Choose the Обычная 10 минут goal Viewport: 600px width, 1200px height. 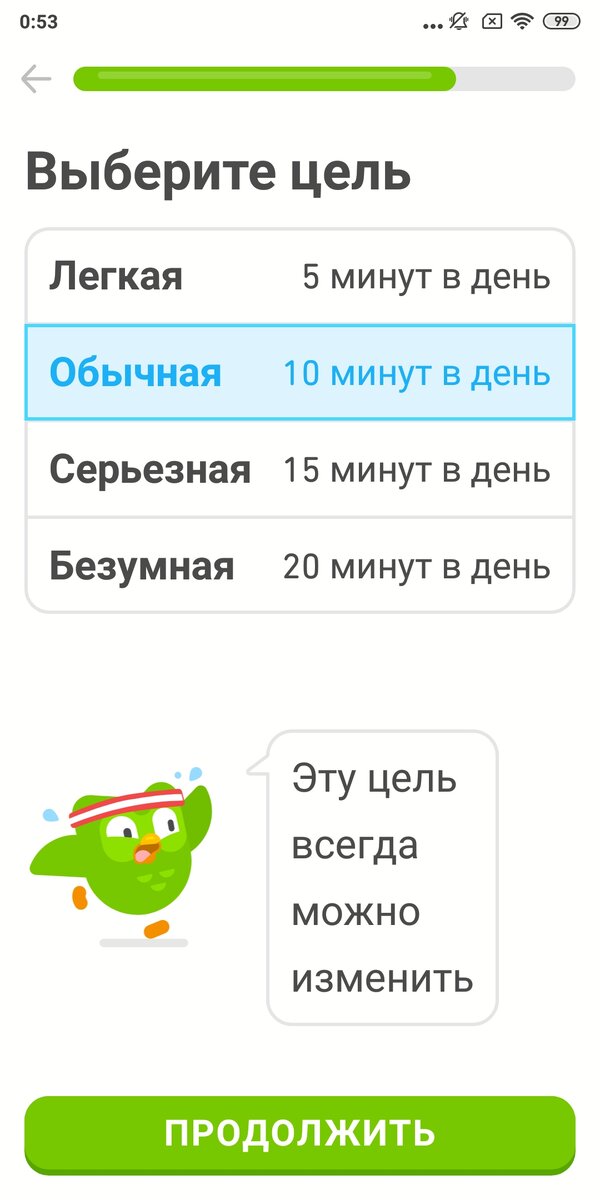point(300,373)
